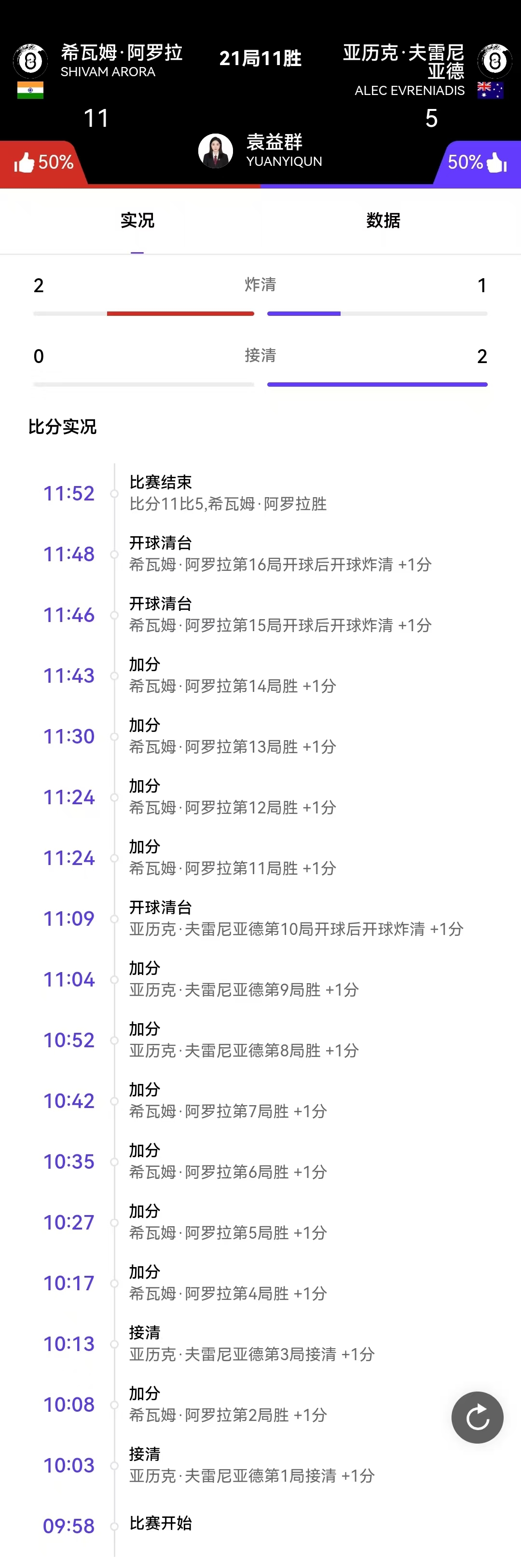Like Shivam Arora with the red thumbs-up

click(25, 162)
